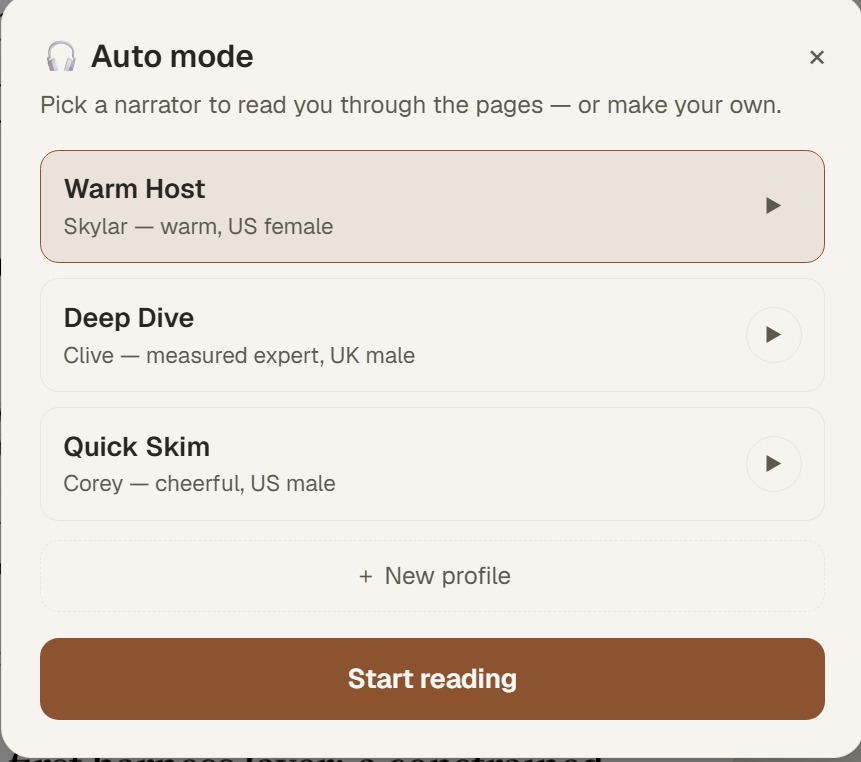The width and height of the screenshot is (861, 762).
Task: Create a new narrator profile
Action: 432,576
